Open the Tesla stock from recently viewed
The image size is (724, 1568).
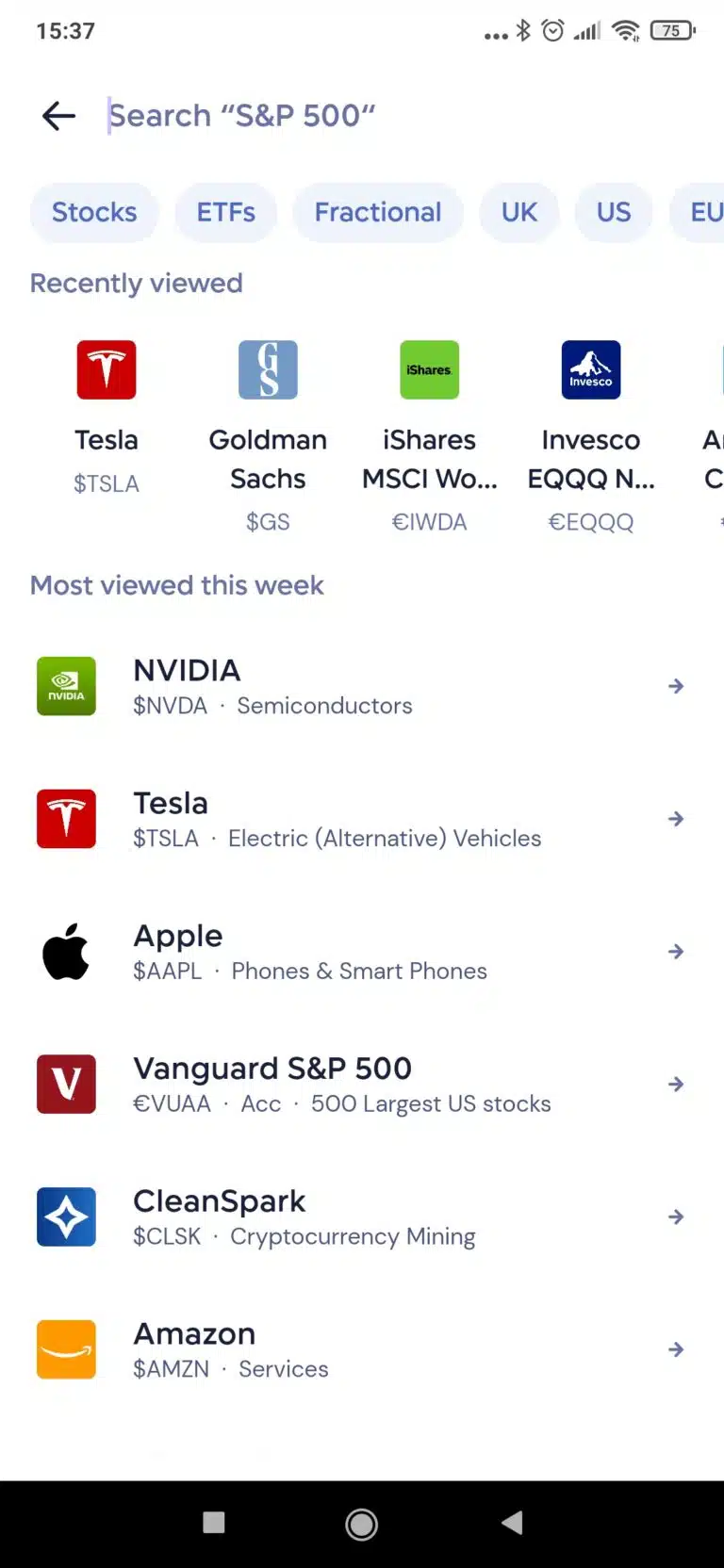[107, 369]
